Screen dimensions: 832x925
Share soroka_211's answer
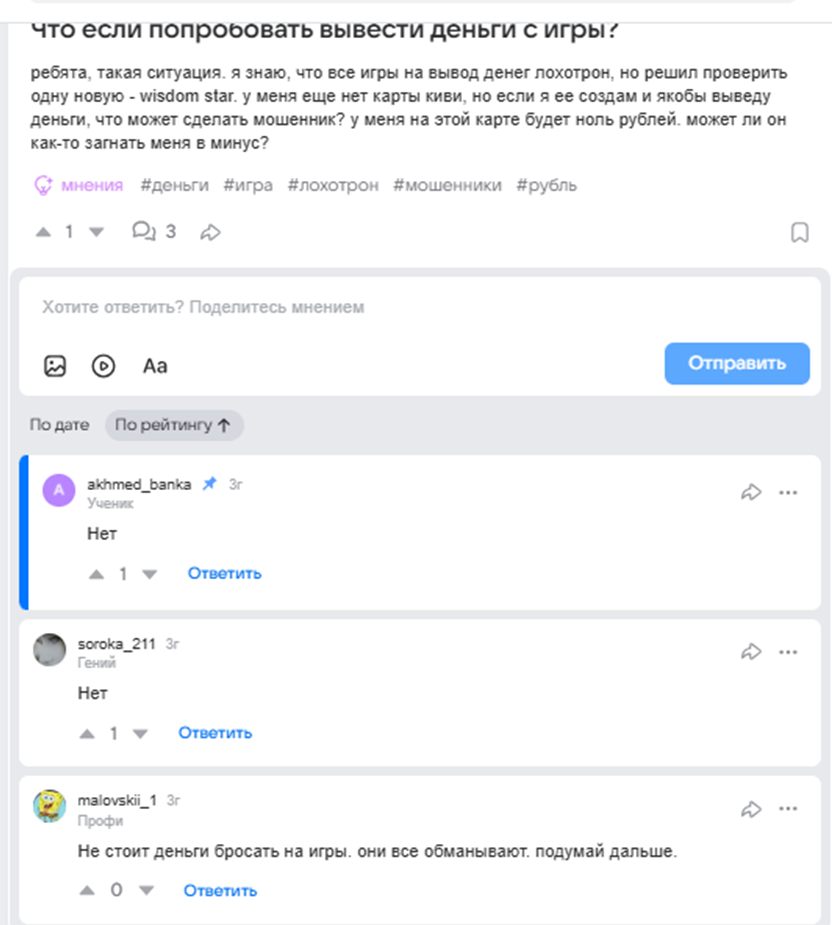[x=751, y=652]
